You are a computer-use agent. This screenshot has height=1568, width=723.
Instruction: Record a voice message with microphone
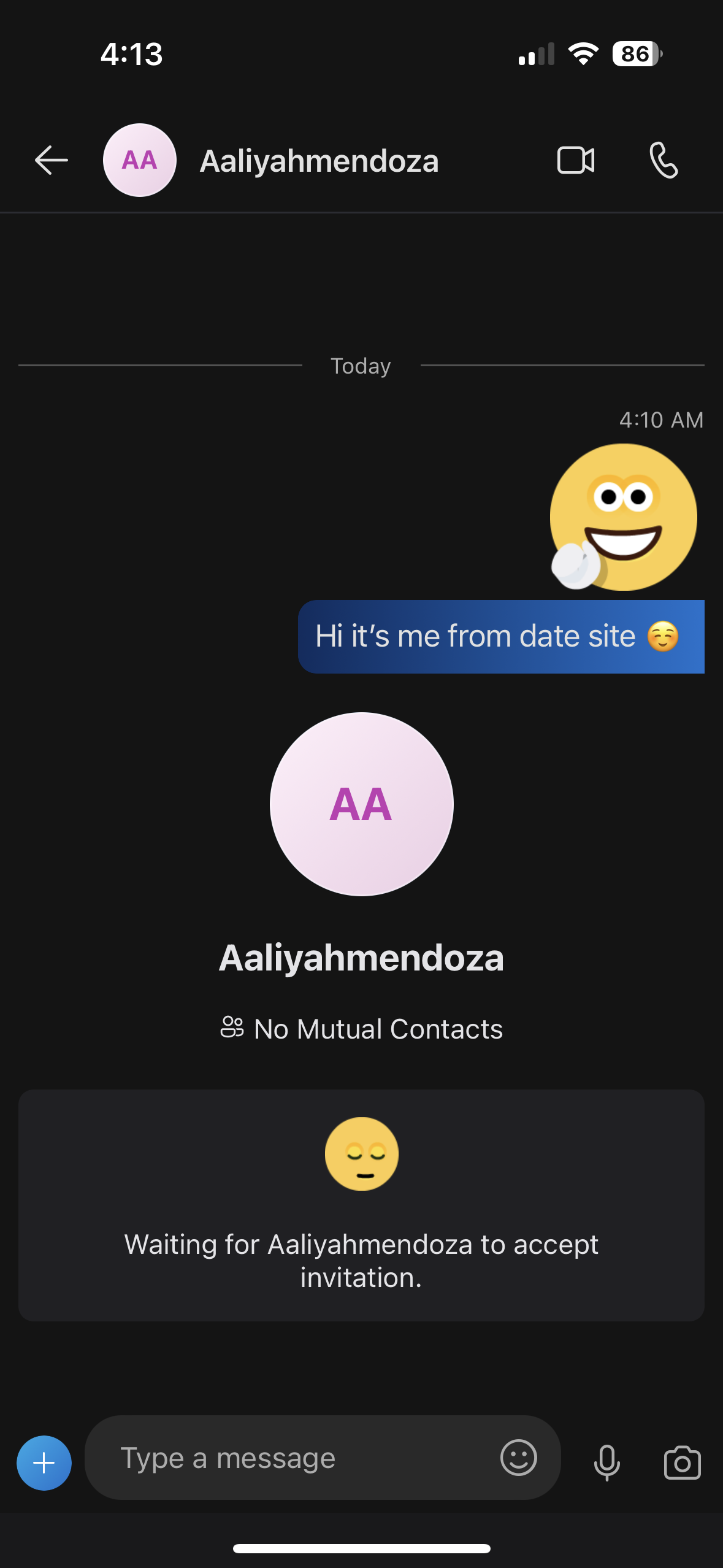pyautogui.click(x=607, y=1462)
